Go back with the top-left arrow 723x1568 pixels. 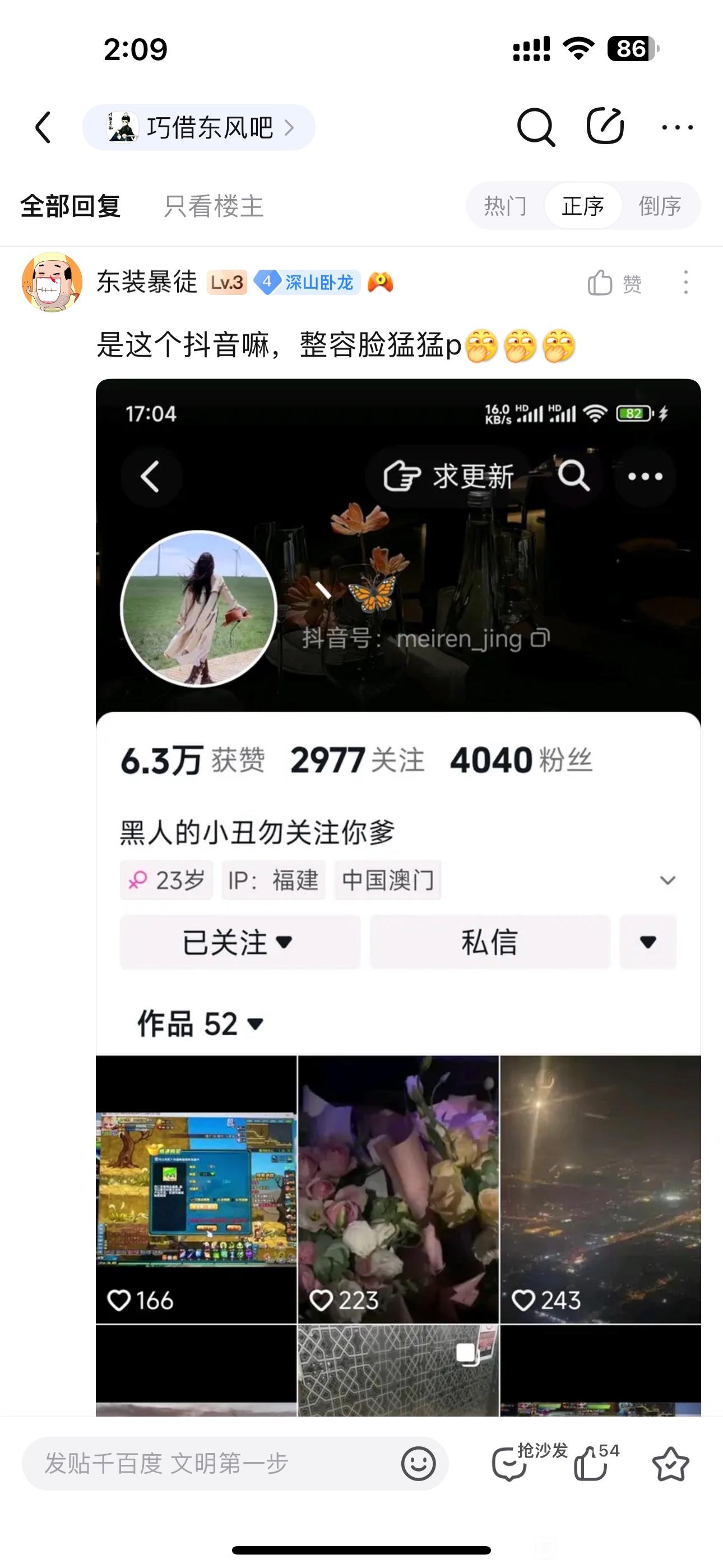tap(43, 127)
